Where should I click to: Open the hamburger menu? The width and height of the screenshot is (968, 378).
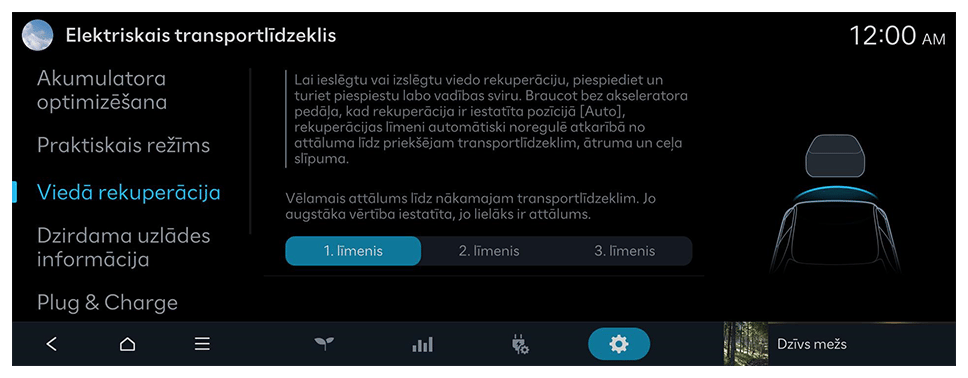202,344
